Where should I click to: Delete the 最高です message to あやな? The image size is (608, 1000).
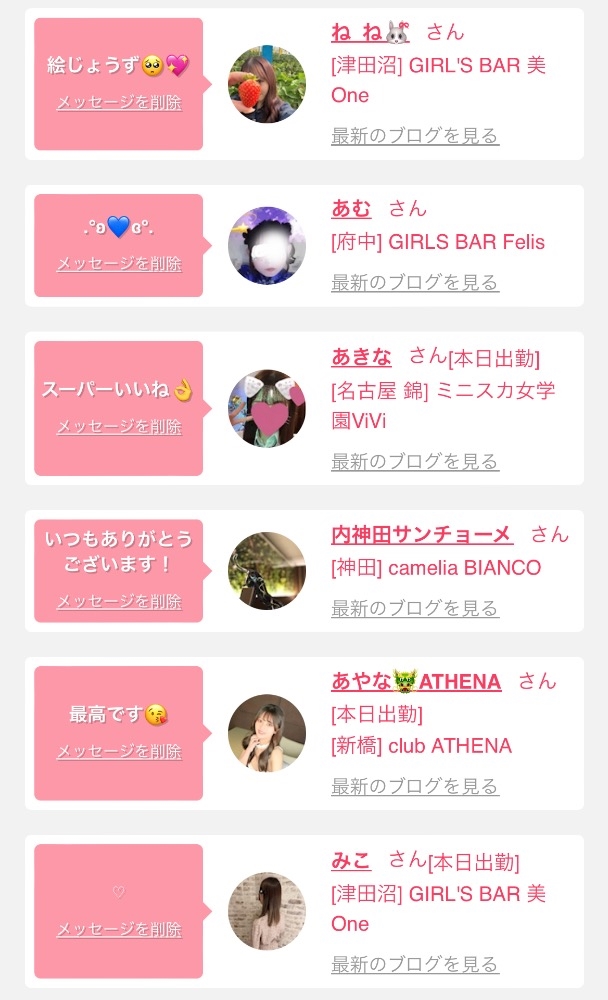point(119,752)
